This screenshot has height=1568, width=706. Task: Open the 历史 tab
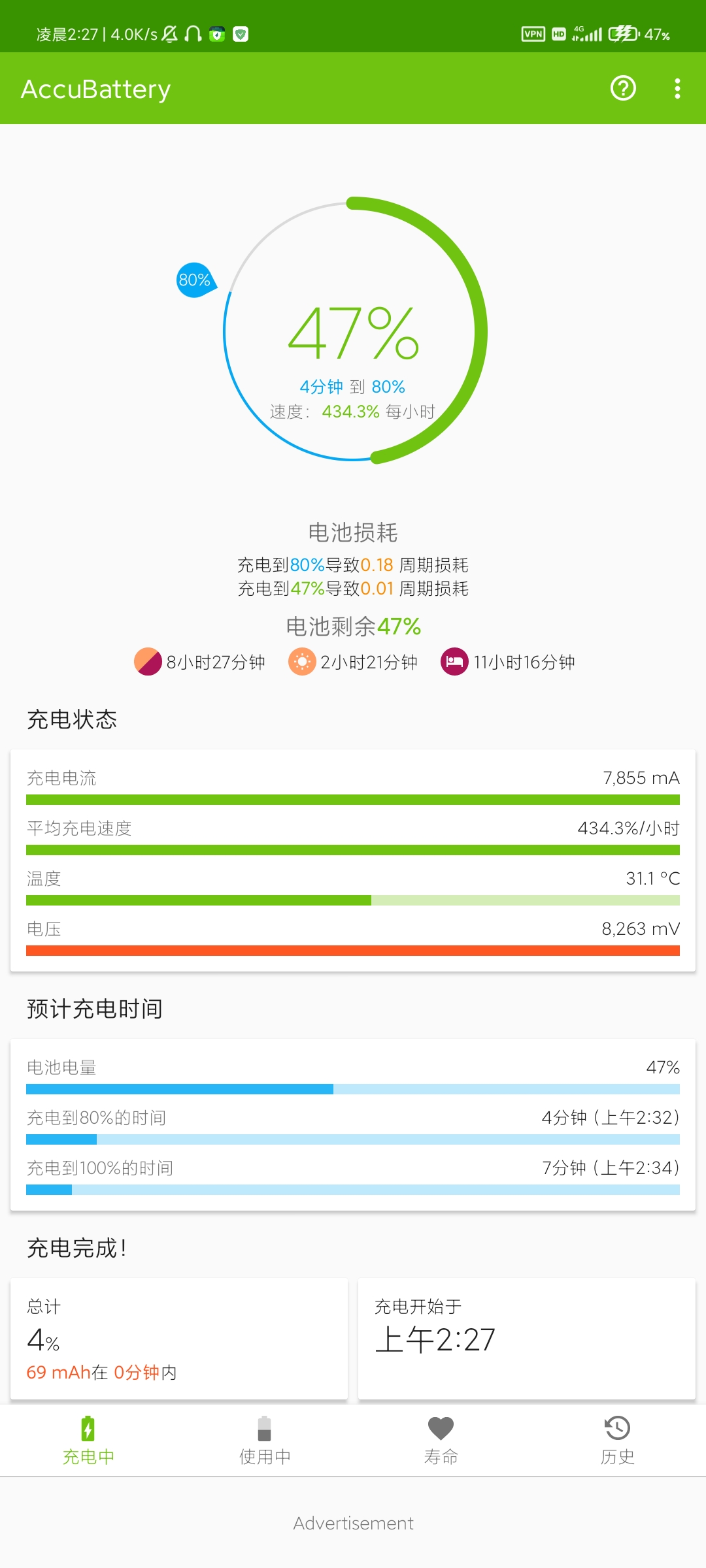coord(618,1441)
